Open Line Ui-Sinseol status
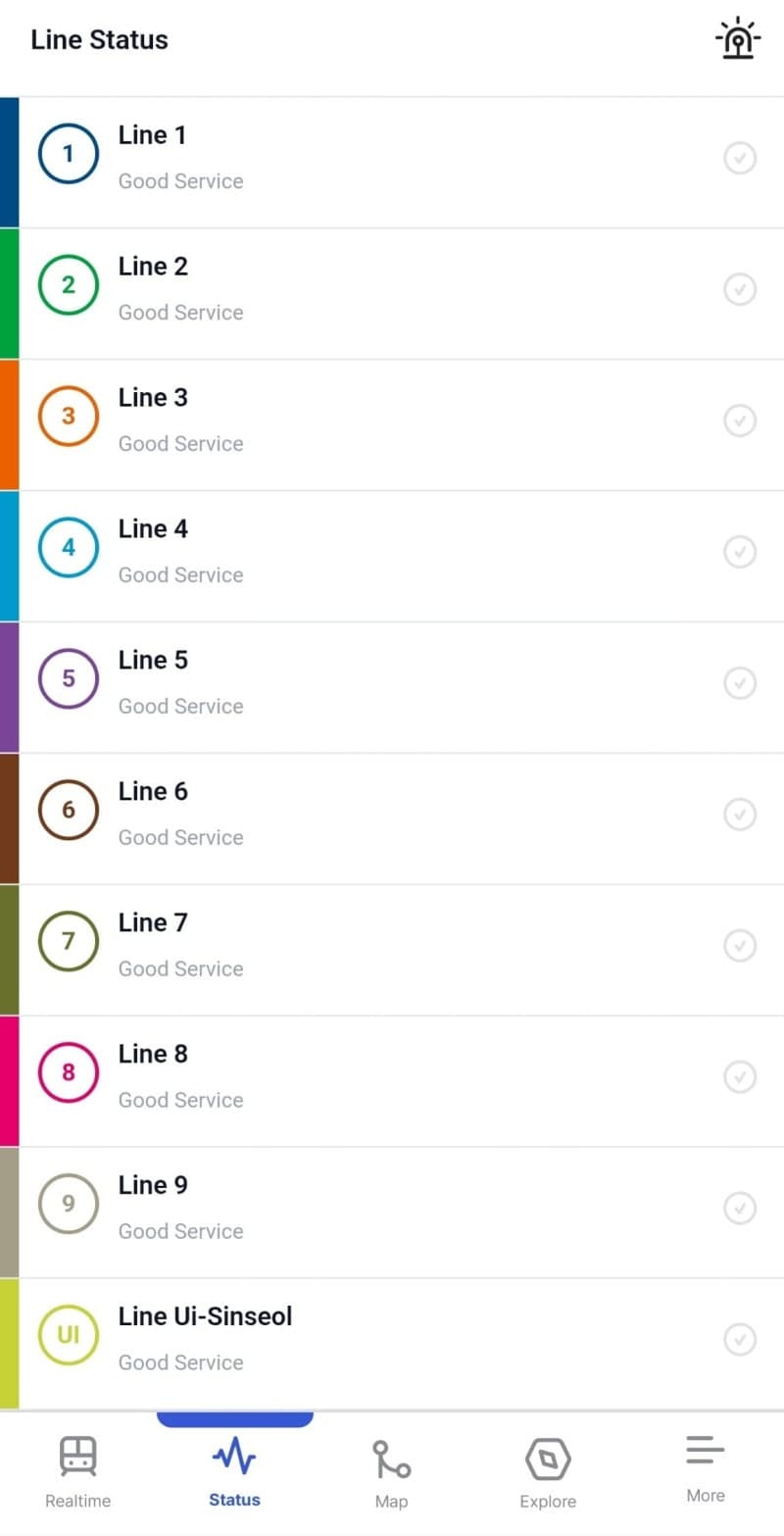 [392, 1344]
